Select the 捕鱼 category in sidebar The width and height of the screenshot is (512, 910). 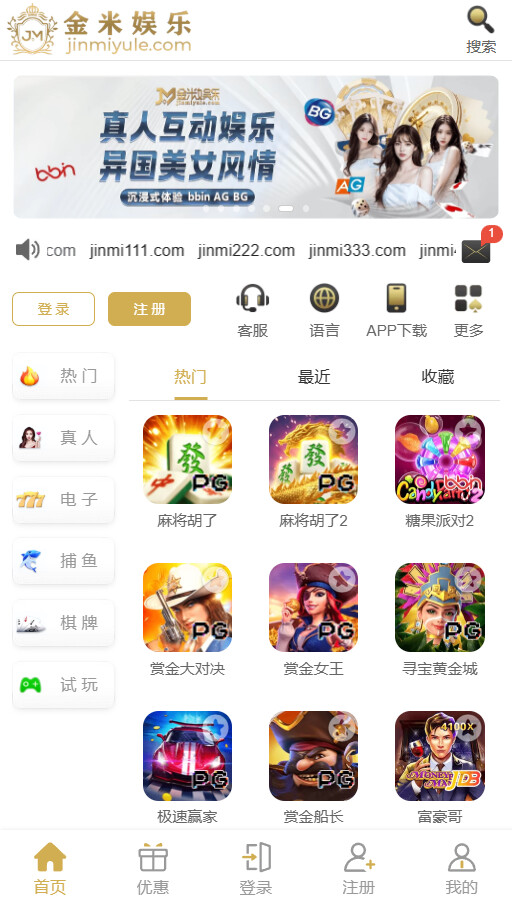(64, 561)
